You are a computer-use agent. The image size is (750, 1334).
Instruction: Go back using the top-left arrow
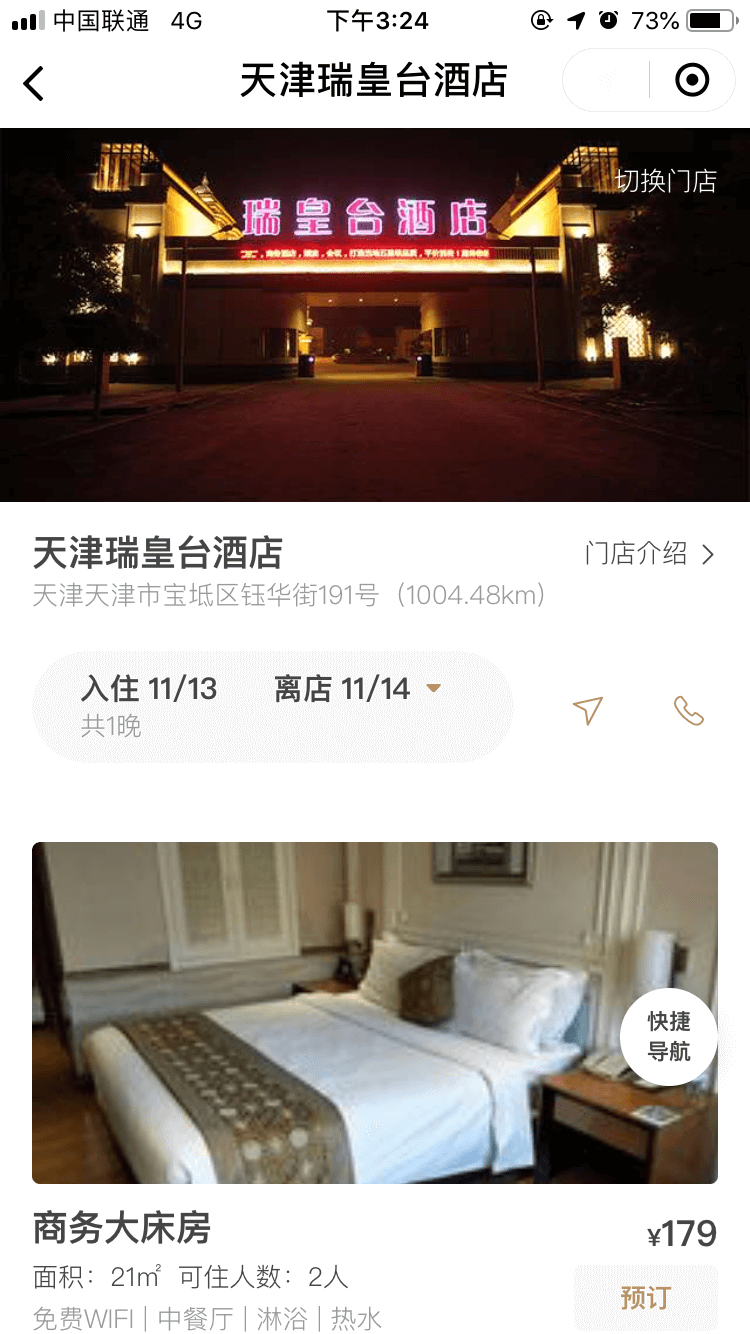coord(35,83)
